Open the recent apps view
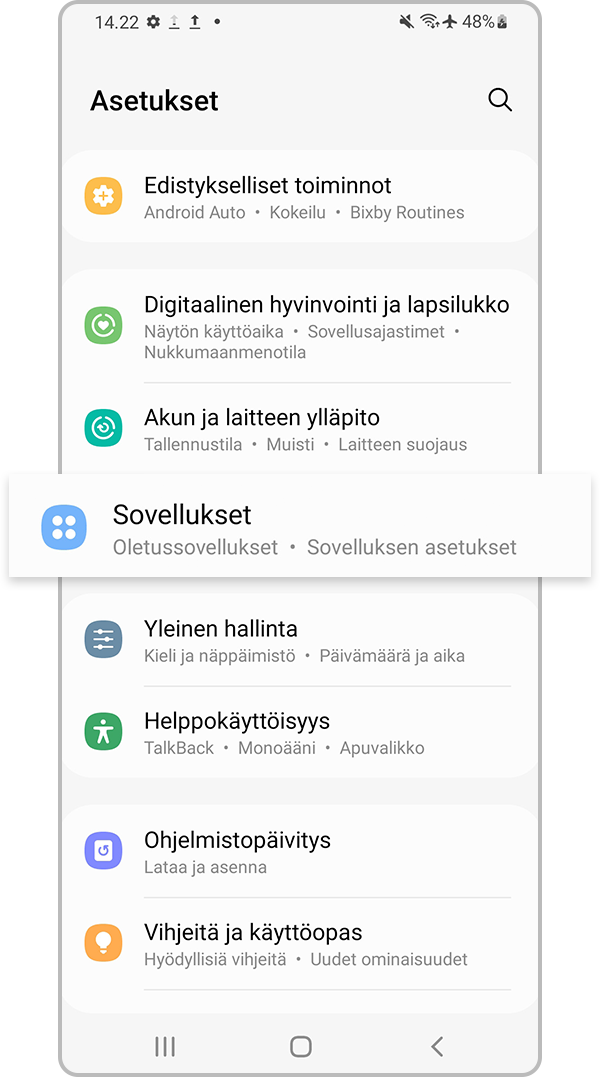The image size is (600, 1077). coord(165,1046)
